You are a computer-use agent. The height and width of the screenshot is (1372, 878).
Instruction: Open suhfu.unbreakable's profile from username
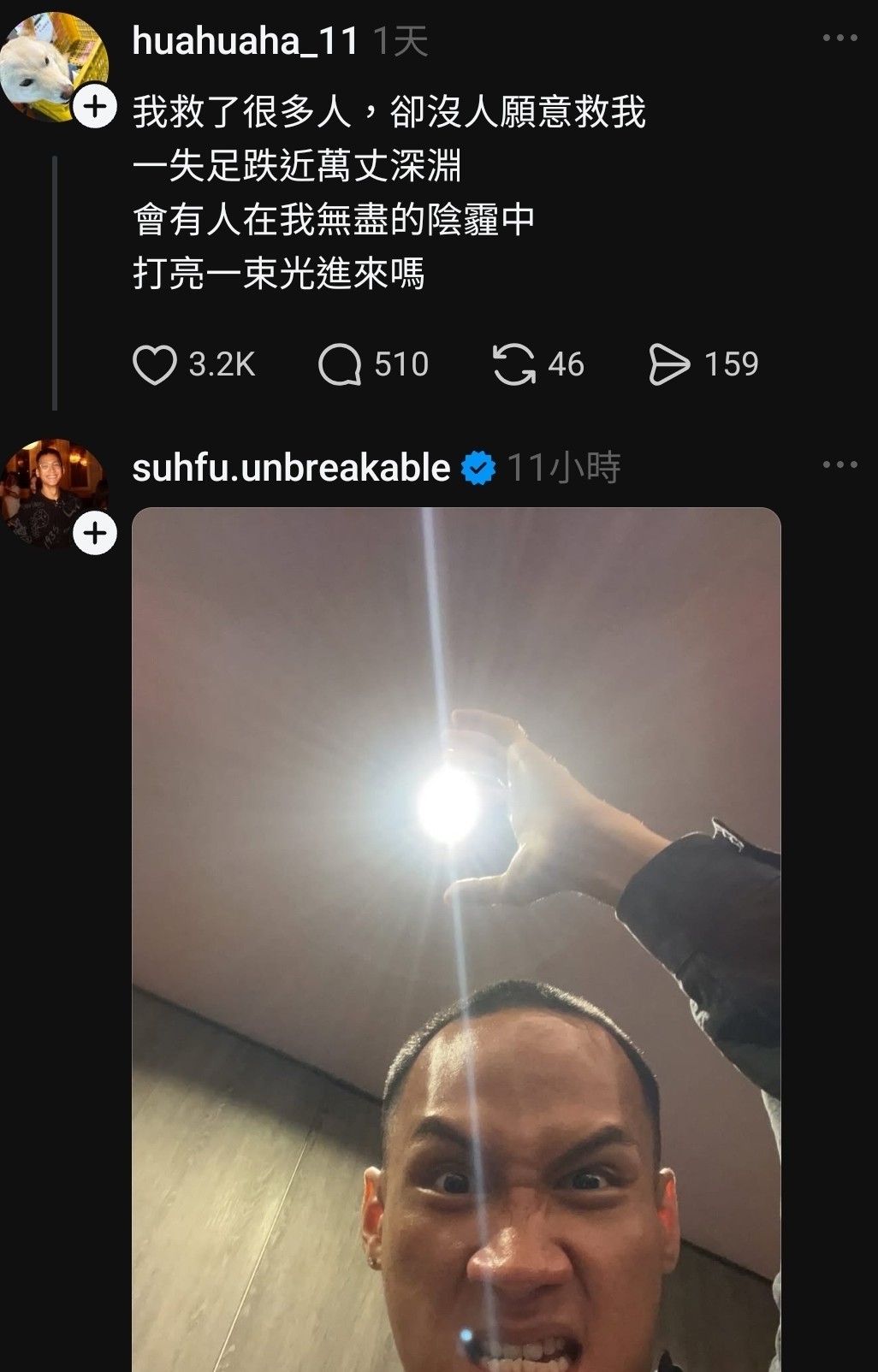point(291,468)
